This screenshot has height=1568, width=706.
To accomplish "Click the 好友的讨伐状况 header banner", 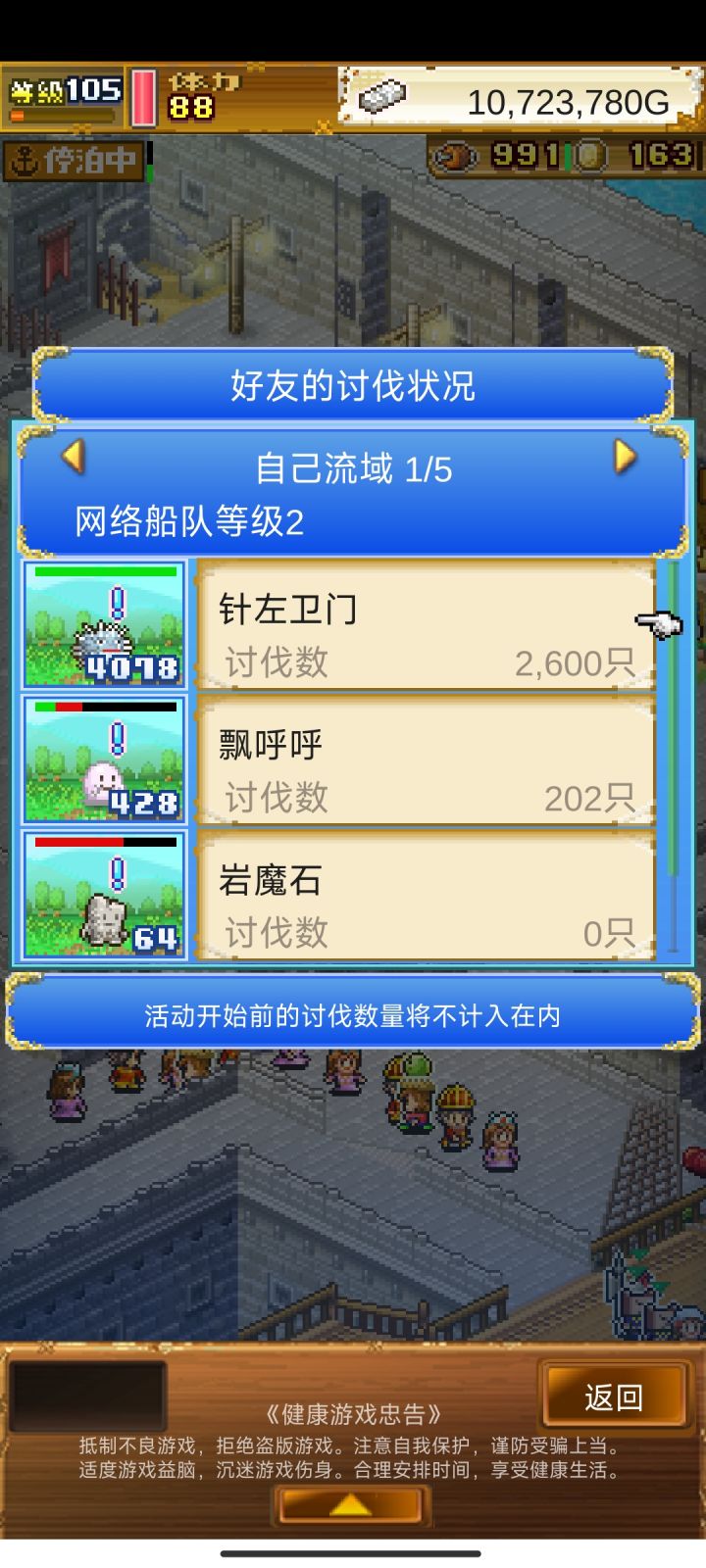I will click(x=351, y=385).
